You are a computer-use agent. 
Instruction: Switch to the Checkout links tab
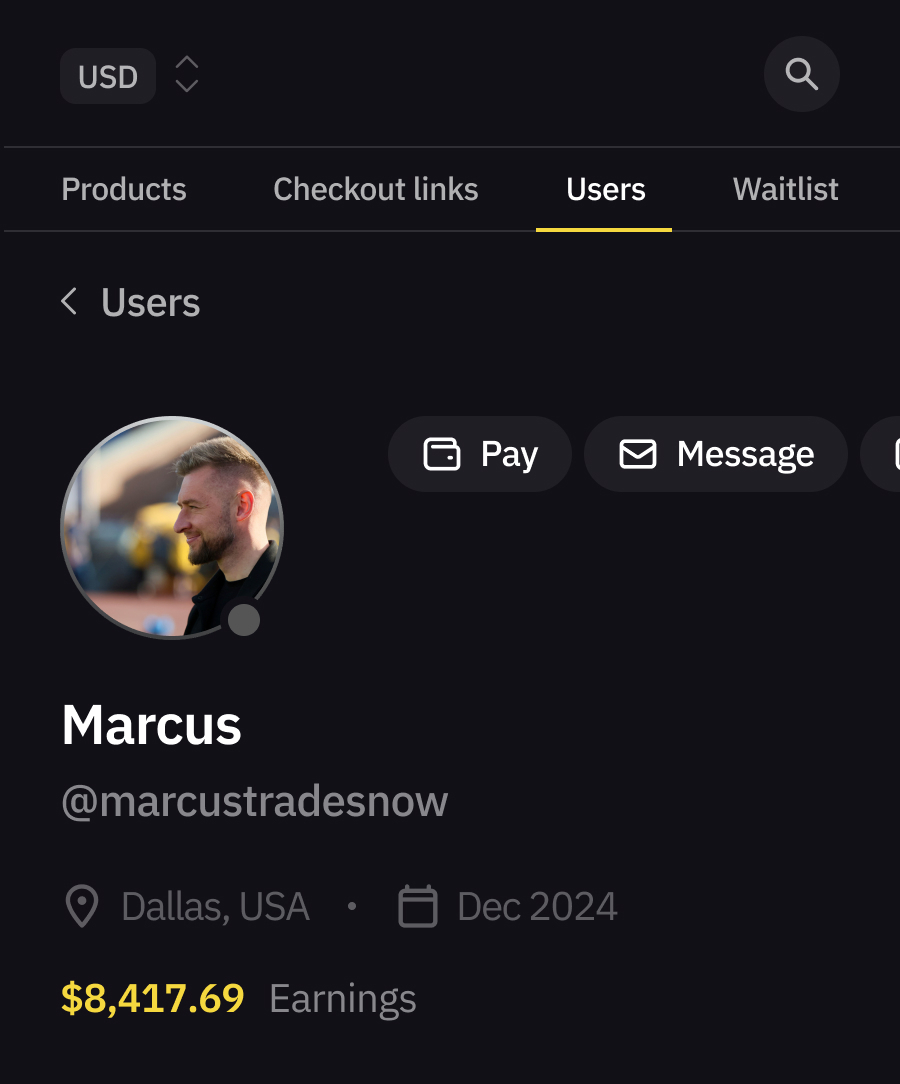coord(375,189)
